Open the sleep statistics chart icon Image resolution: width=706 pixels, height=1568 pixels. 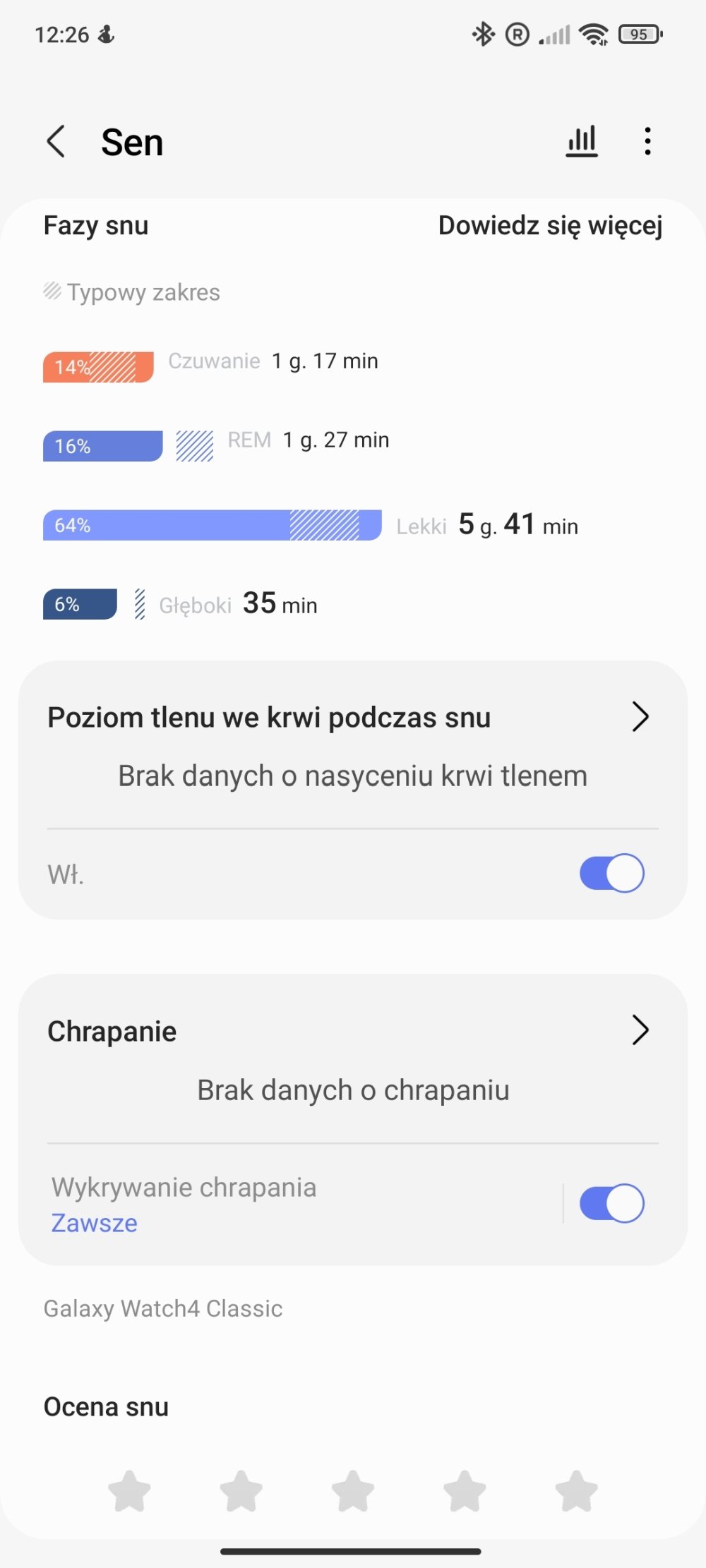click(x=582, y=141)
